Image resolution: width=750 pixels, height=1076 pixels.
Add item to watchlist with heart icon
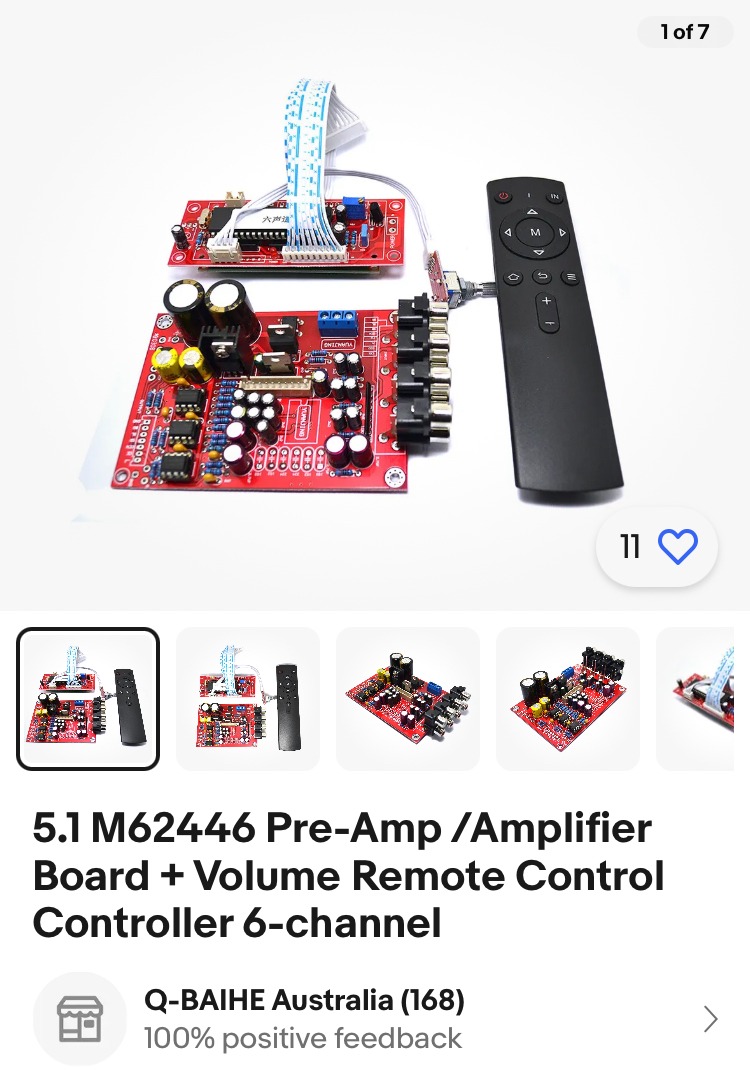677,547
